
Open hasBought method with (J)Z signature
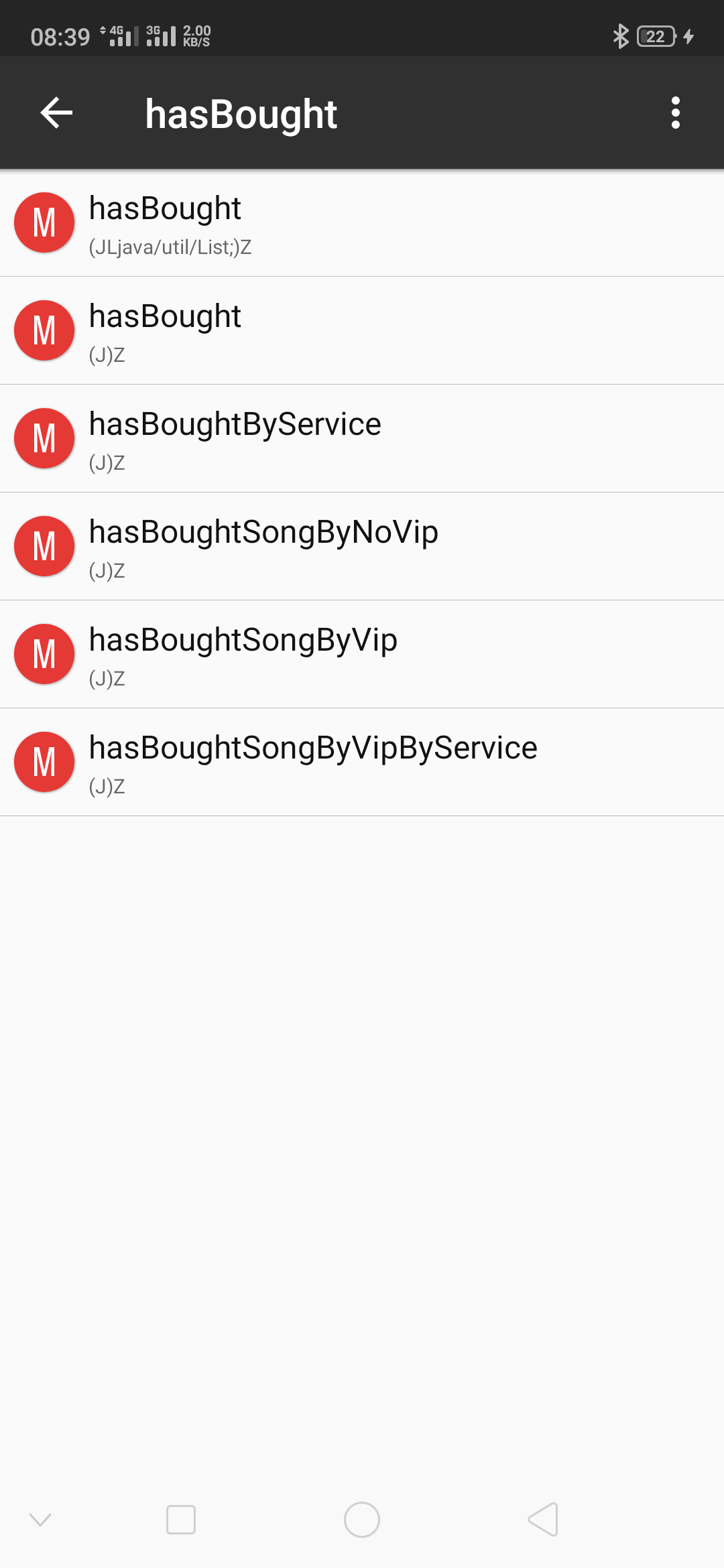(x=362, y=331)
